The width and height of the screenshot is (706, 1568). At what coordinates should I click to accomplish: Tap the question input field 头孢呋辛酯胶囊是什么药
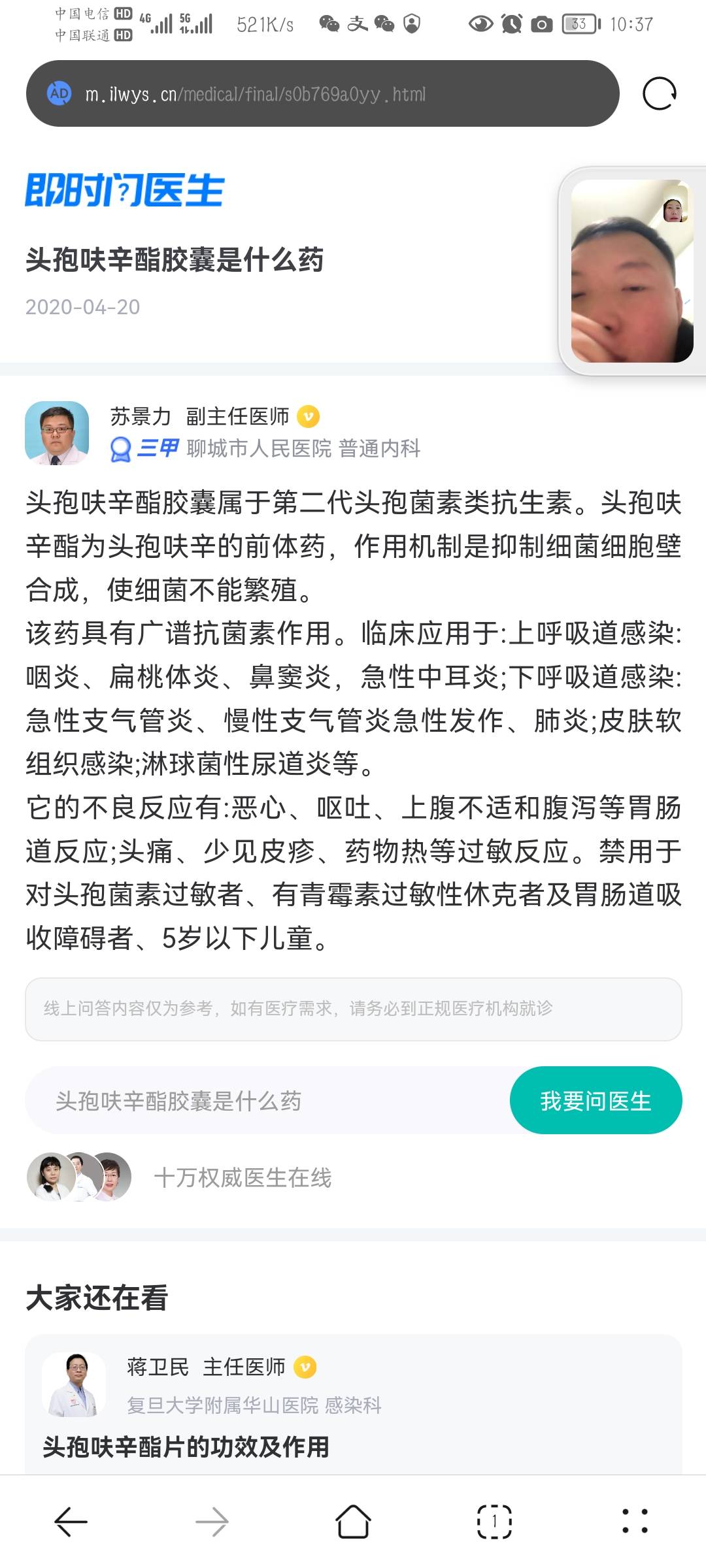click(229, 1100)
